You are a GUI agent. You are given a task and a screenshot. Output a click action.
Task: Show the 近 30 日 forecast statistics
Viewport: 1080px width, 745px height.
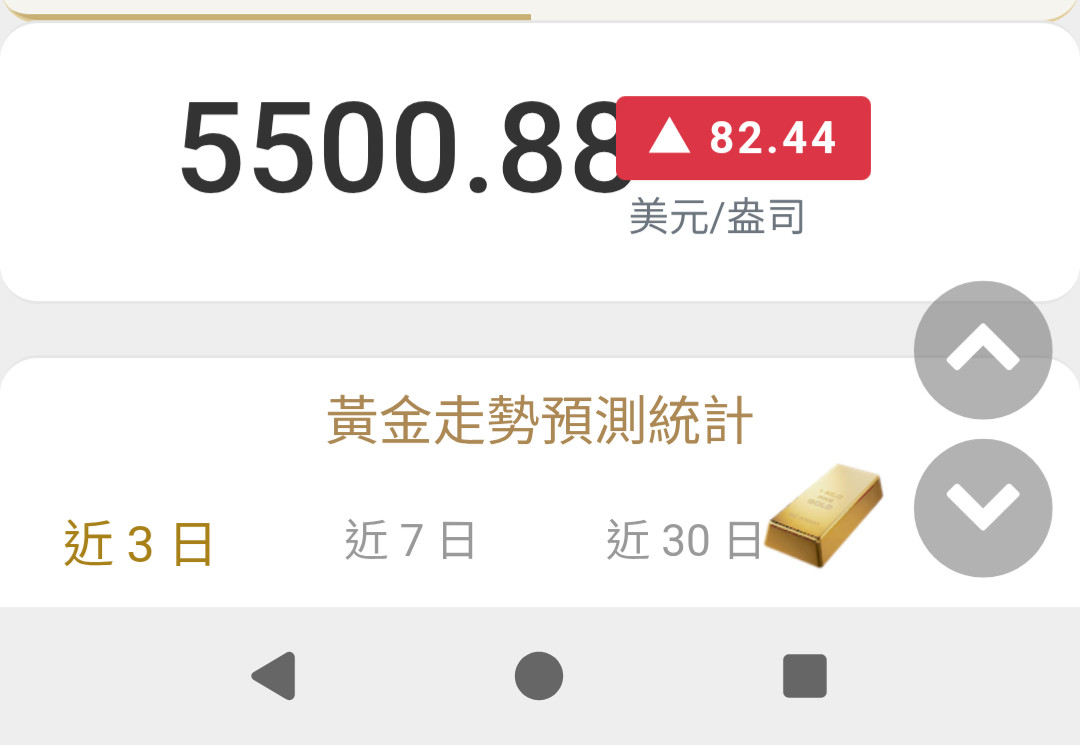(684, 541)
